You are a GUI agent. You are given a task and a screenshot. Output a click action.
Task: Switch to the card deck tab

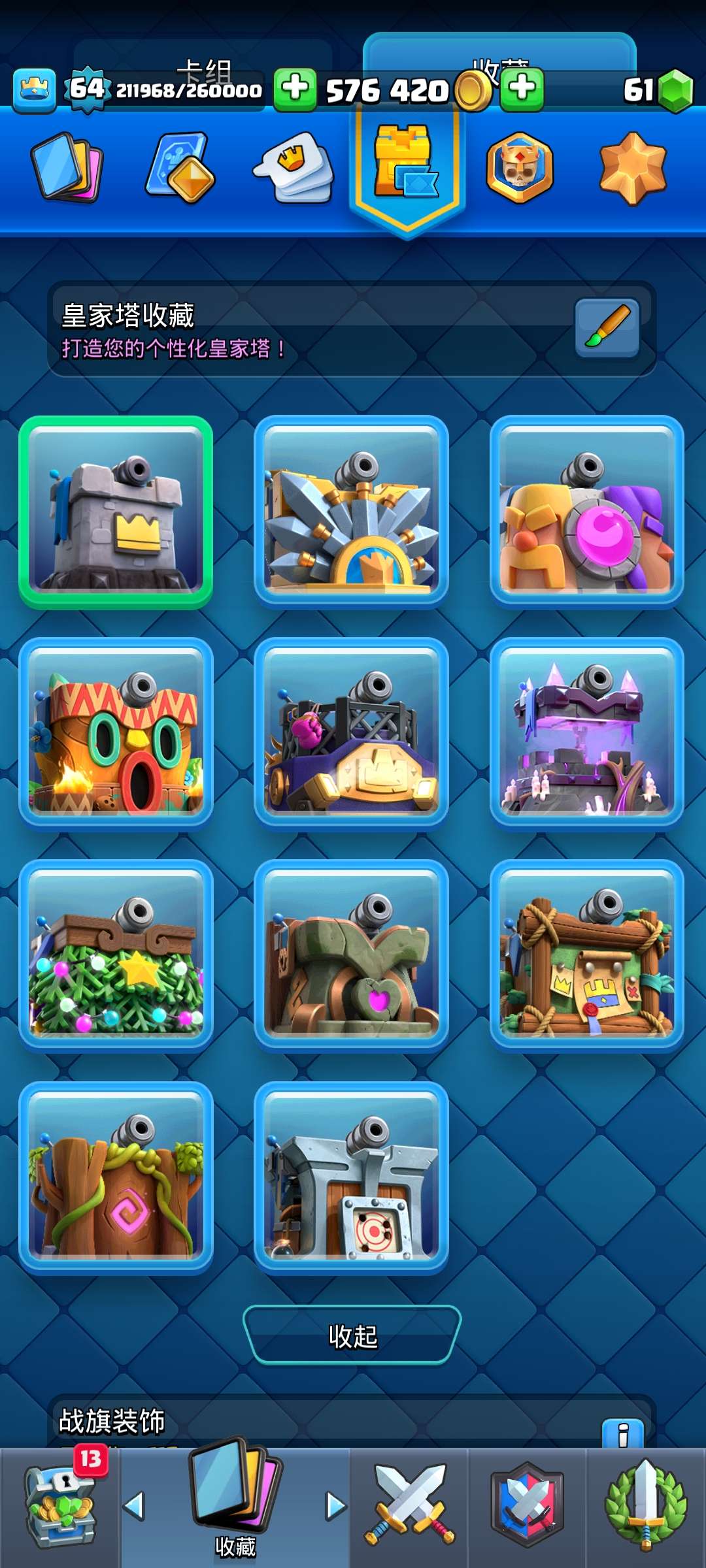(67, 167)
